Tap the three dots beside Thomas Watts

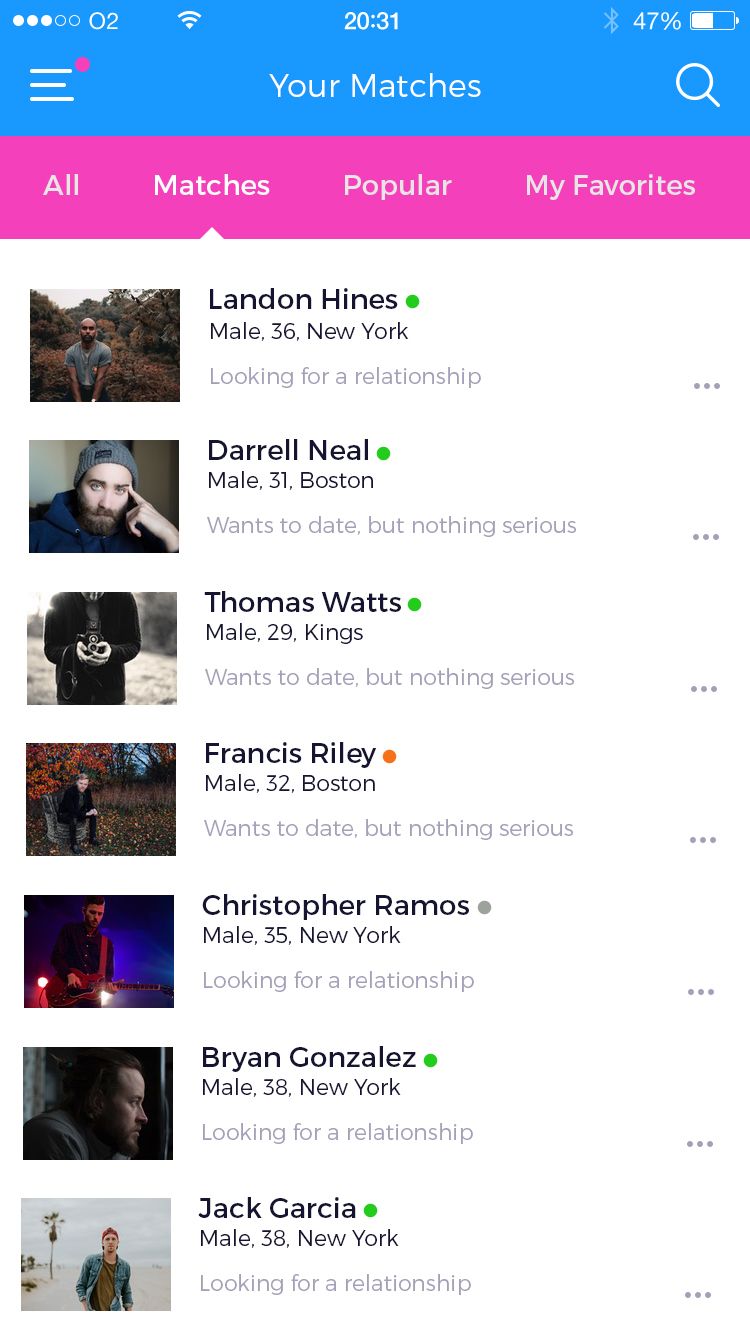(x=703, y=689)
